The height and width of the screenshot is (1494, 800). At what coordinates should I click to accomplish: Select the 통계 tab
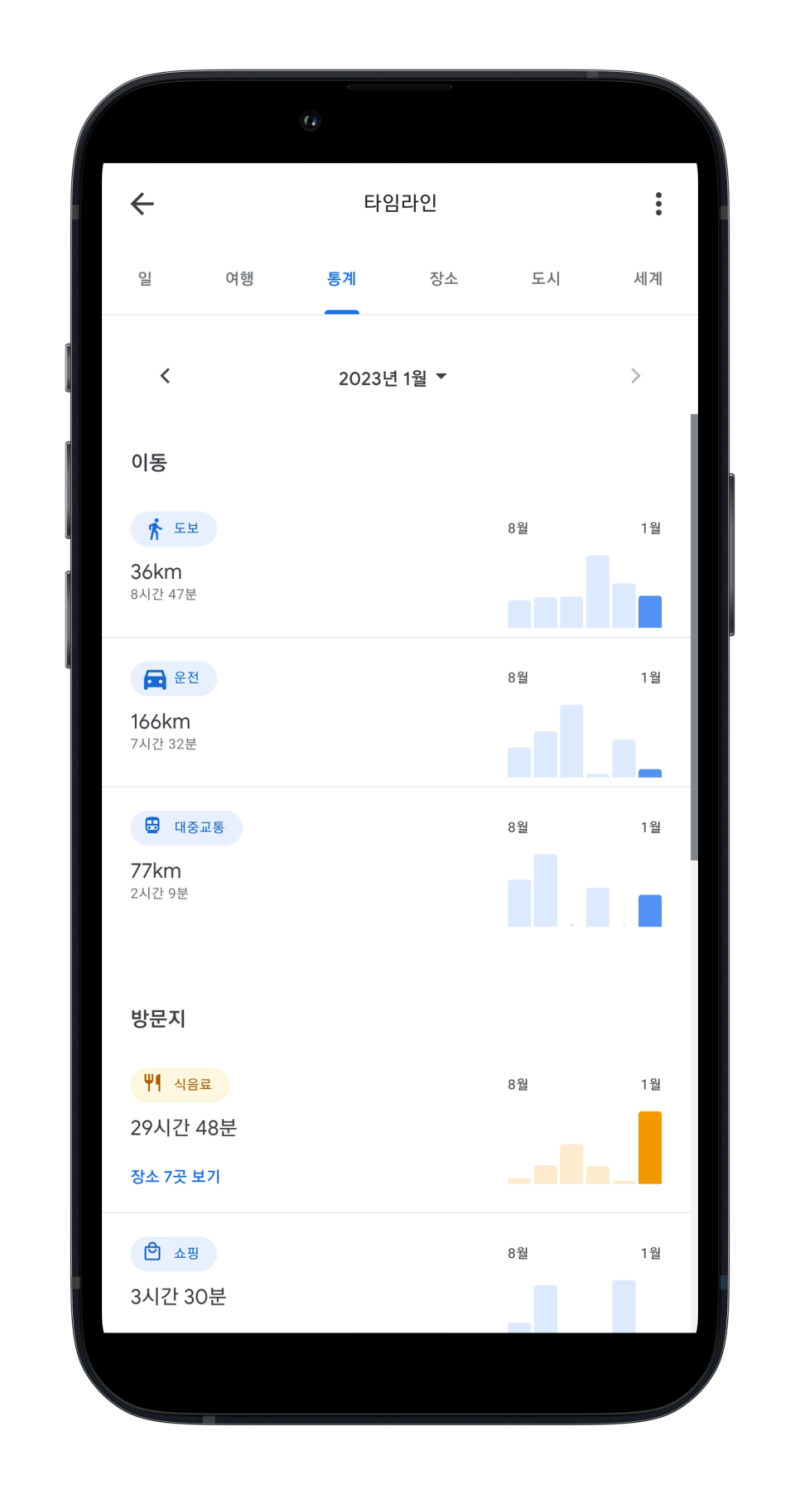point(341,279)
